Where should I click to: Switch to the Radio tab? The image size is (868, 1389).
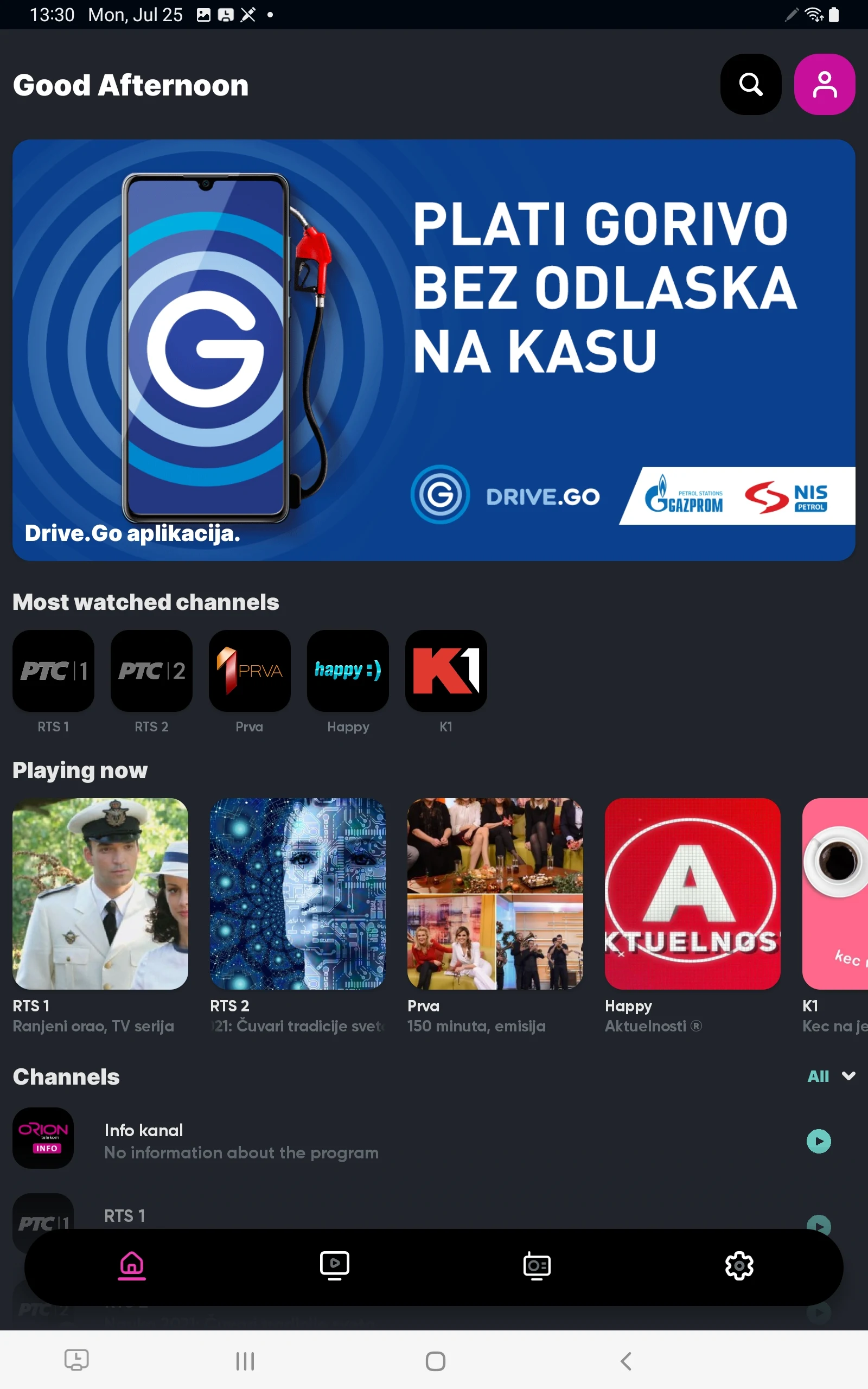click(537, 1265)
